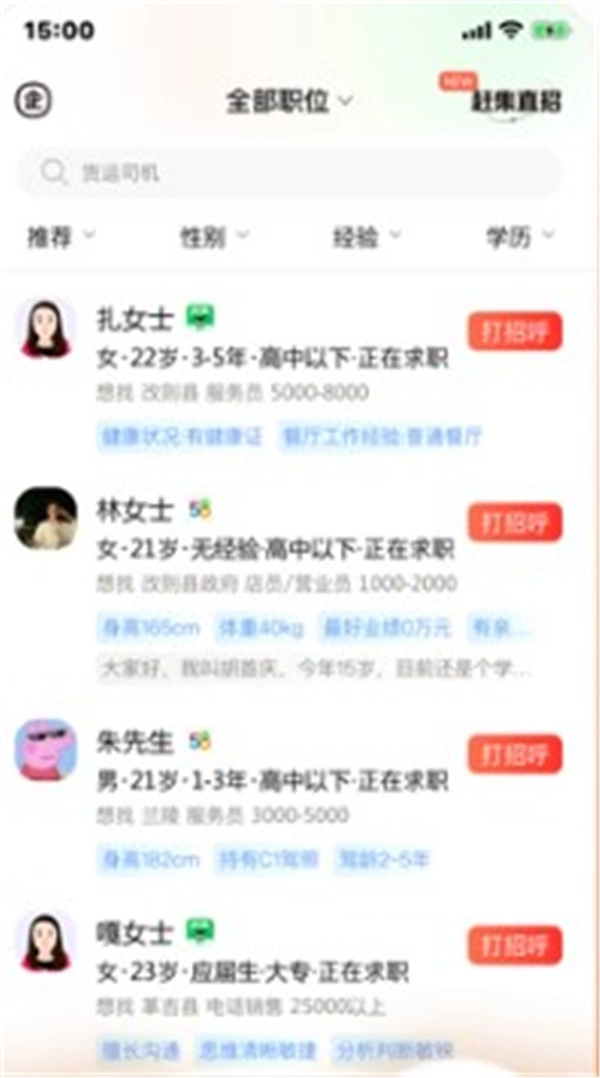
Task: Open 赶集直招 entry
Action: (x=516, y=101)
